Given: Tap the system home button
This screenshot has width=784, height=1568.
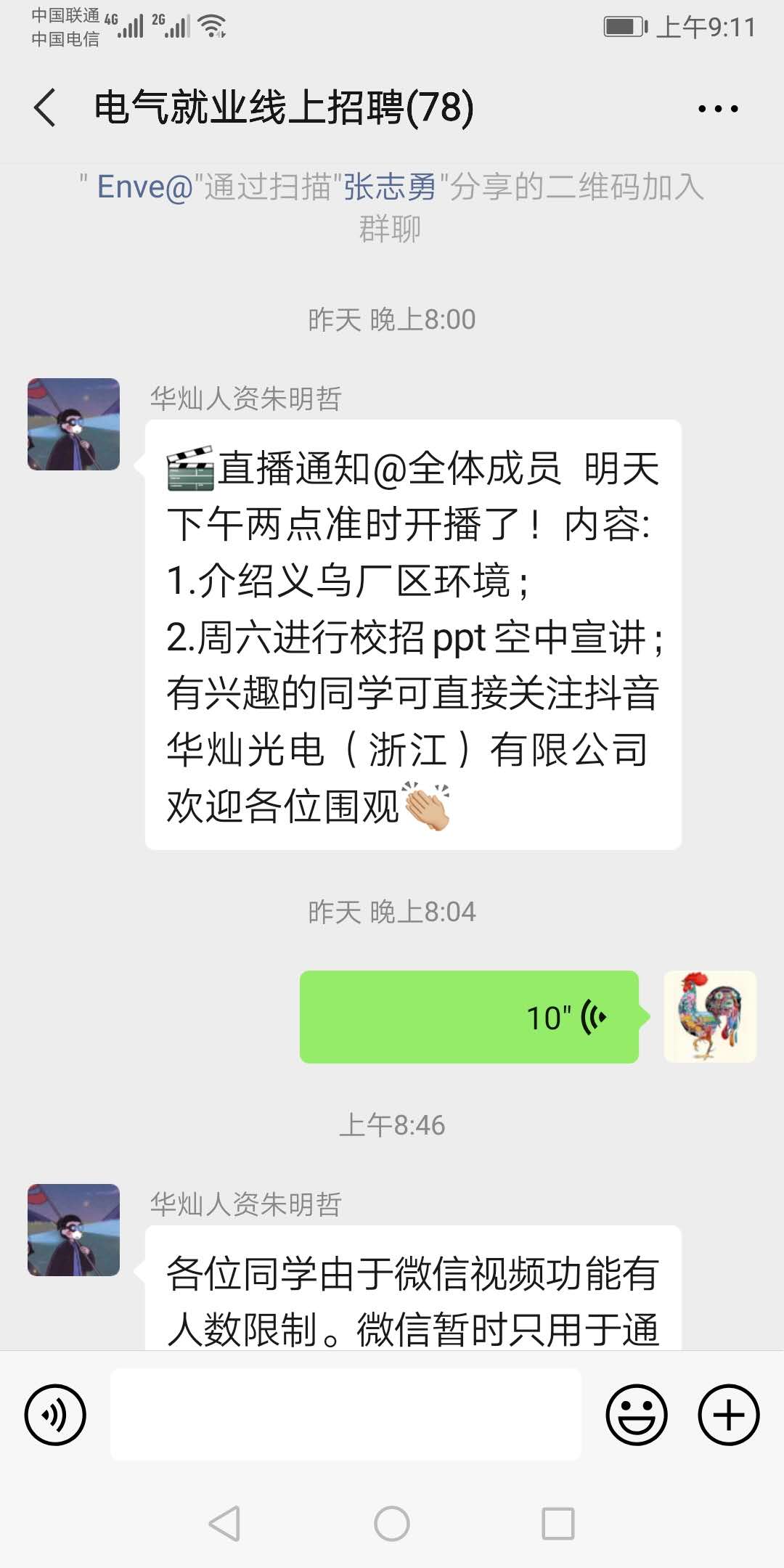Looking at the screenshot, I should 392,1523.
